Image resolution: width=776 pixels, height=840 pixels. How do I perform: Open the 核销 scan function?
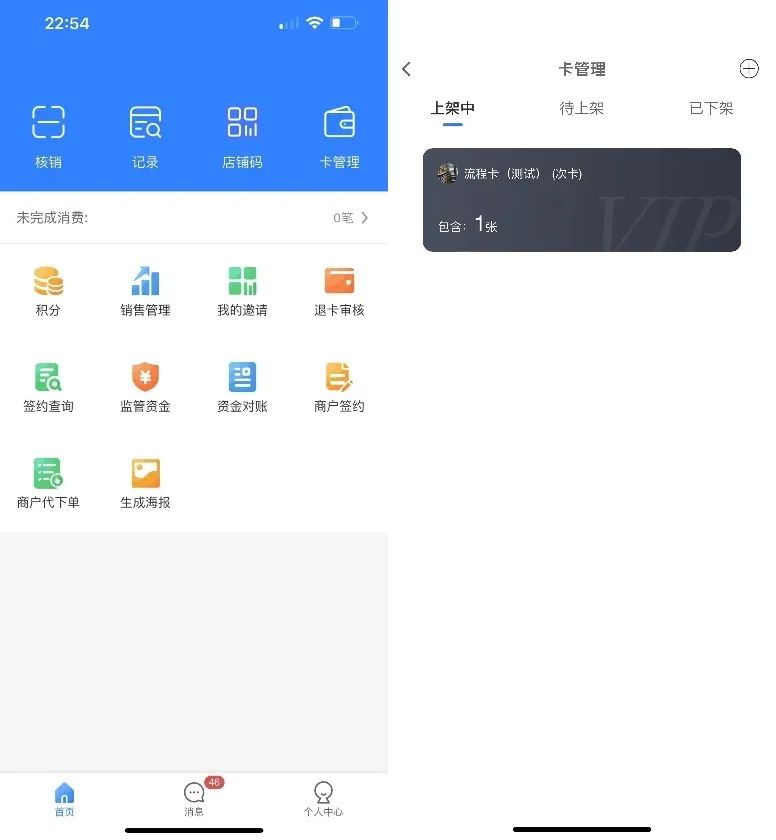click(x=48, y=135)
